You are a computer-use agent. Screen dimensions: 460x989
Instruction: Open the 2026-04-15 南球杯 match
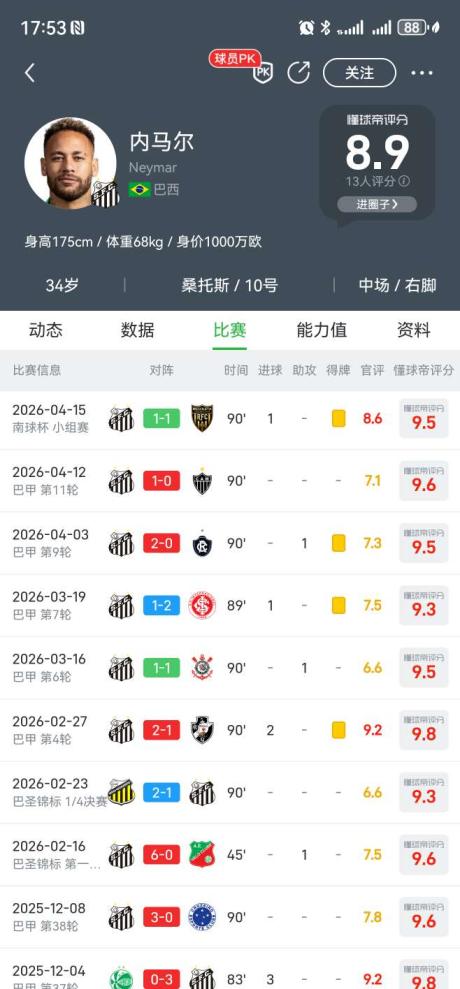(x=230, y=419)
